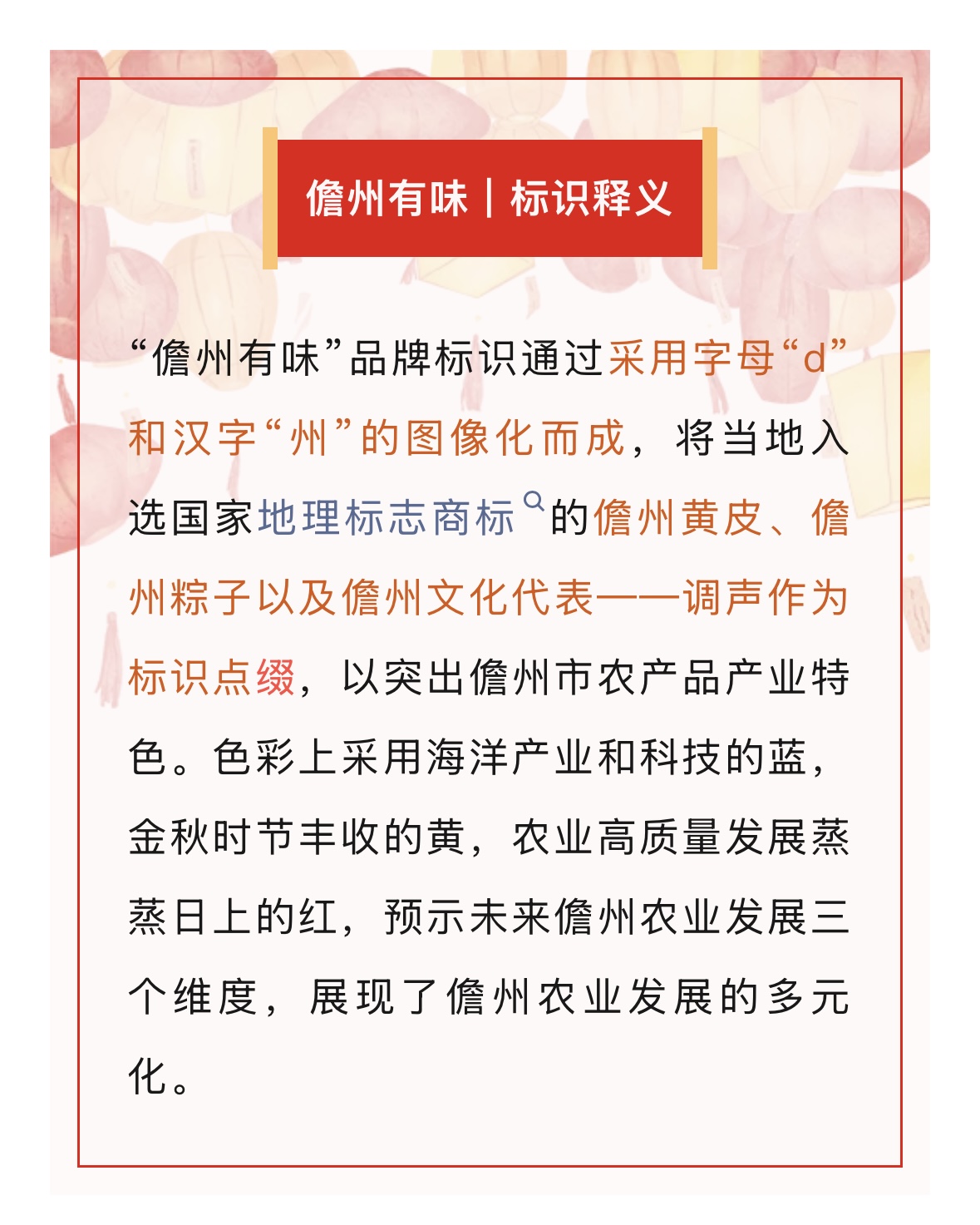Open the 地理标志商标 search link
The height and width of the screenshot is (1225, 980).
click(387, 517)
